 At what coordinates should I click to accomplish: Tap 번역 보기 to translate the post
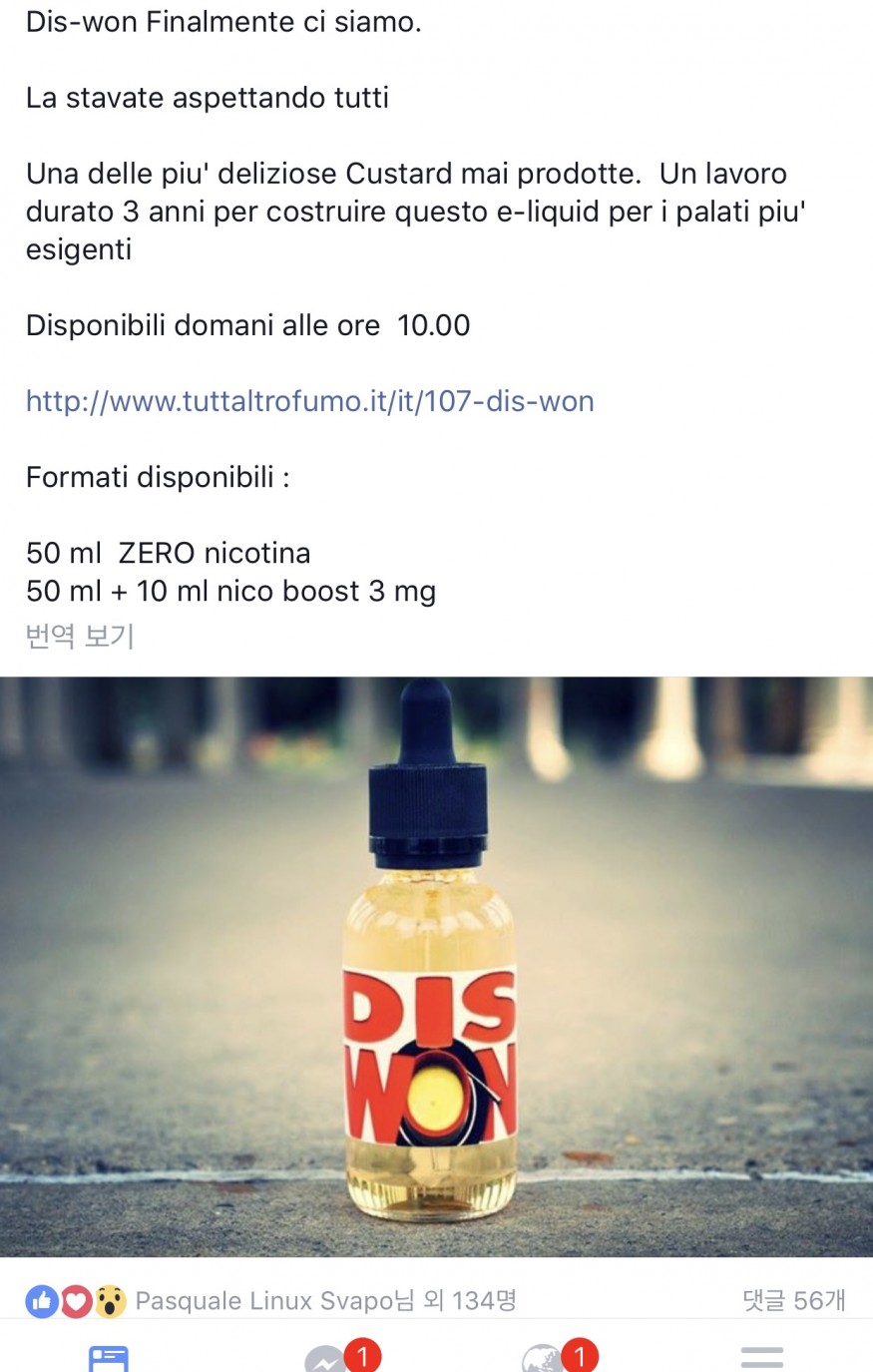coord(80,636)
